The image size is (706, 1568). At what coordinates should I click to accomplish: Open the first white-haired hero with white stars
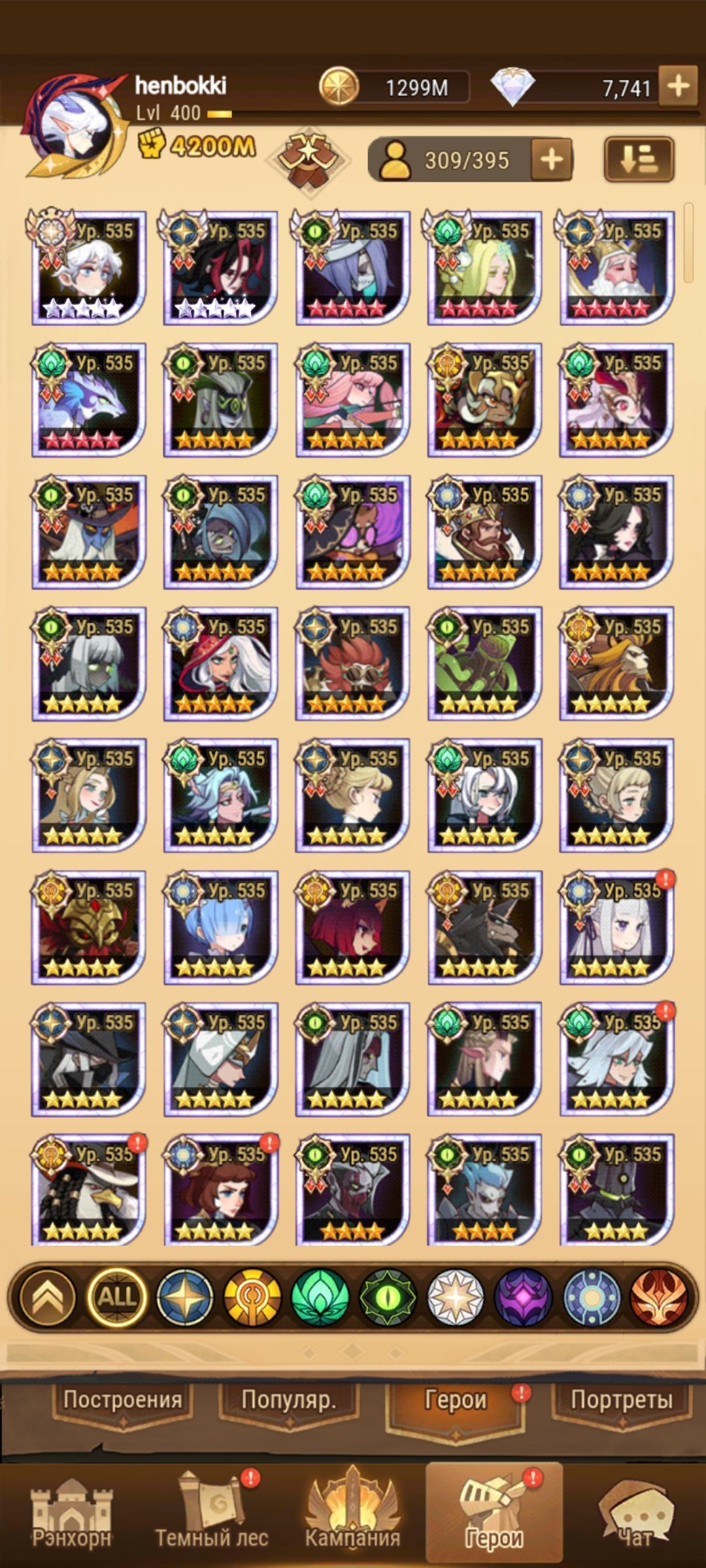tap(89, 268)
